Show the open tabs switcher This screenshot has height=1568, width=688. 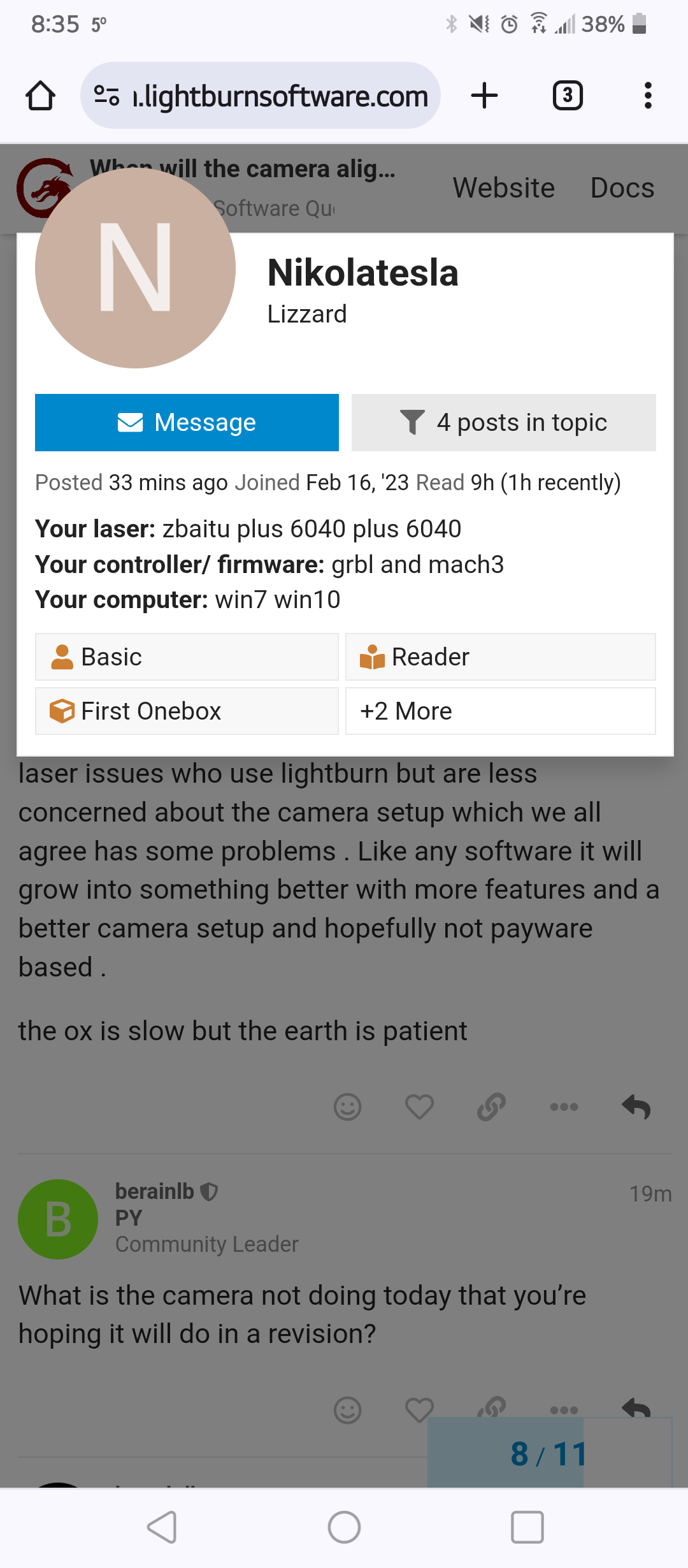568,96
